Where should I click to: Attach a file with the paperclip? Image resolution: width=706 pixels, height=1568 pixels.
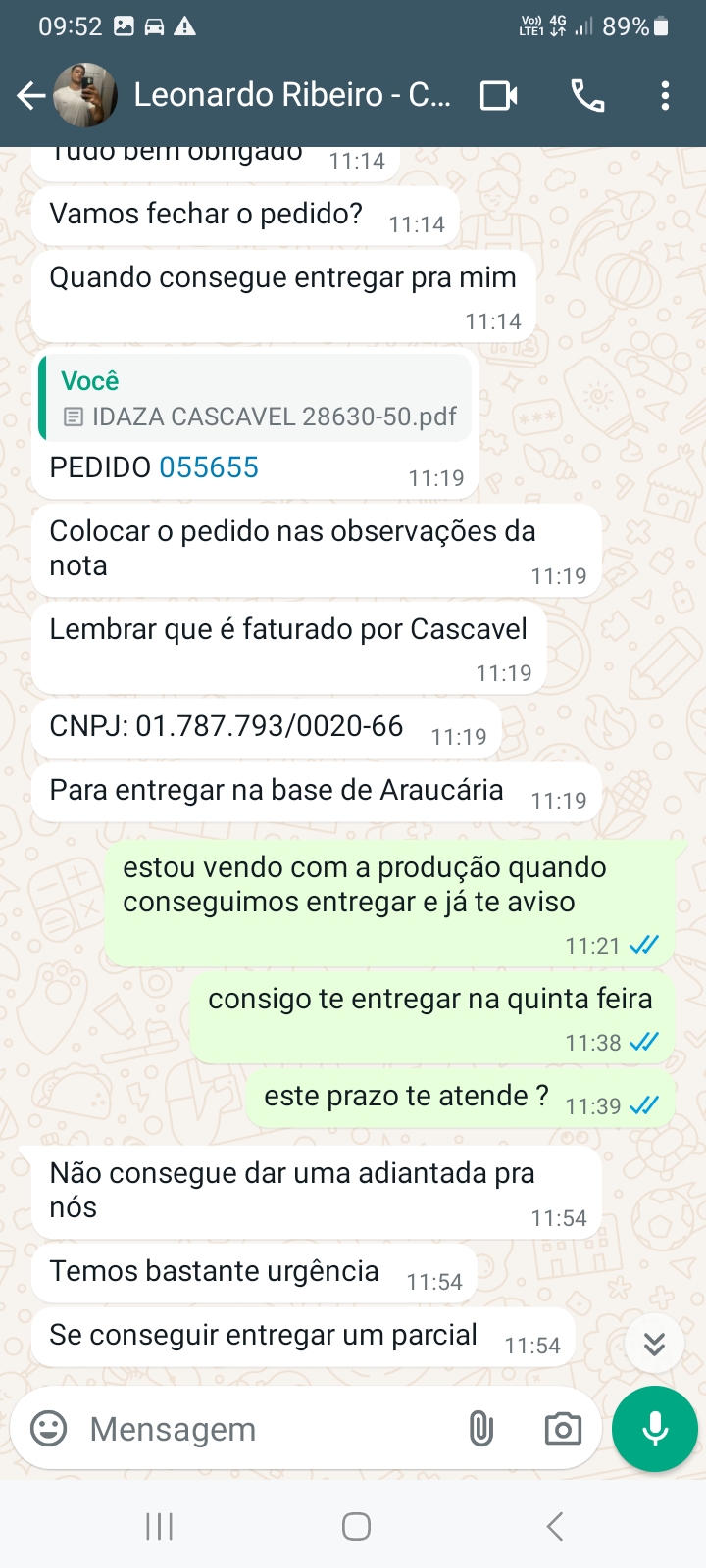480,1429
